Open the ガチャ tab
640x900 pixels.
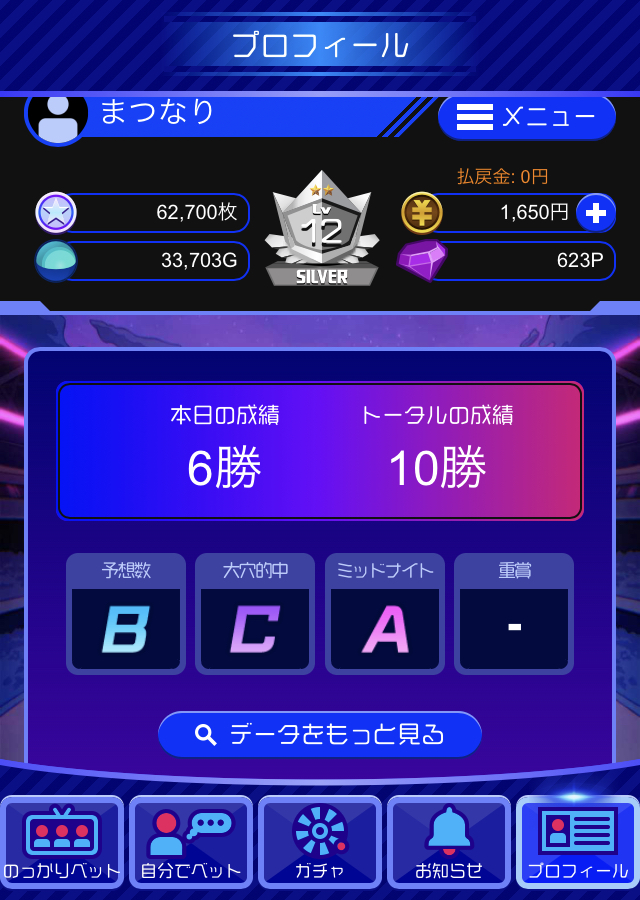(x=320, y=841)
